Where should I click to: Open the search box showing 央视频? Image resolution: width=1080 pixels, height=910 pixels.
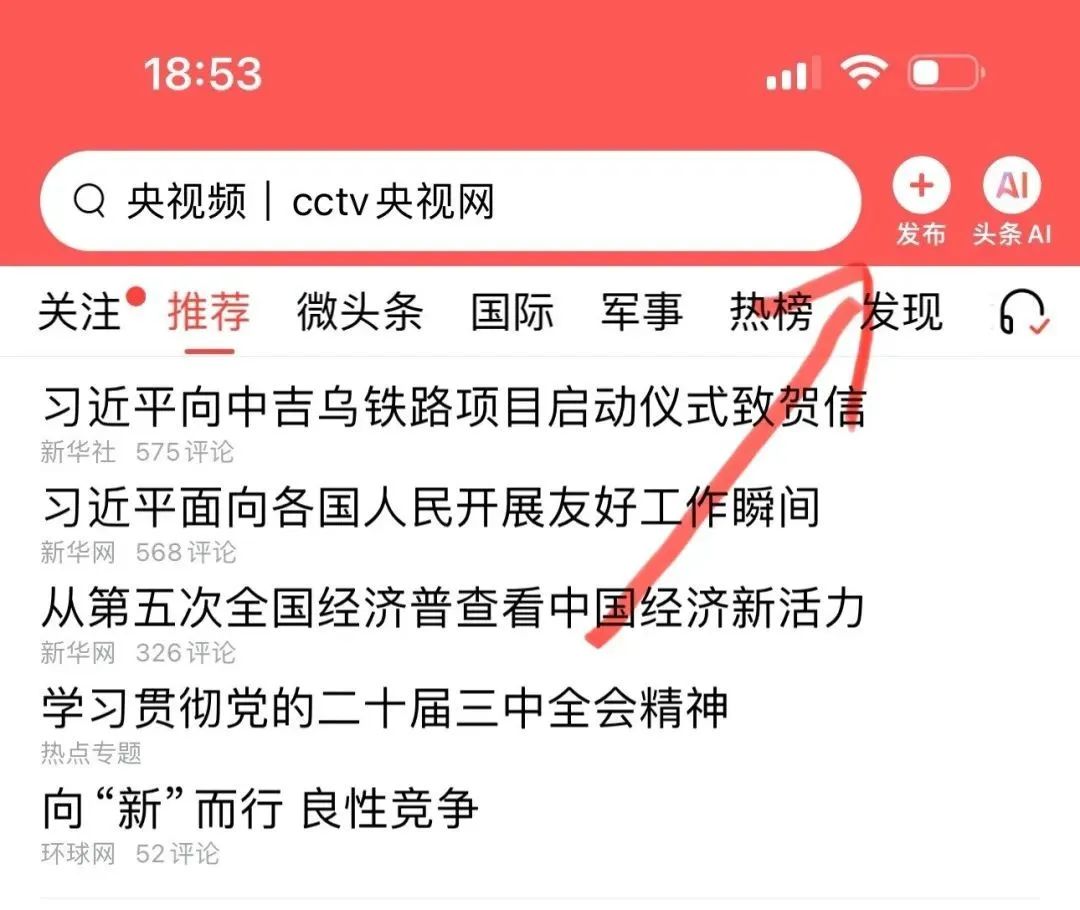click(450, 202)
